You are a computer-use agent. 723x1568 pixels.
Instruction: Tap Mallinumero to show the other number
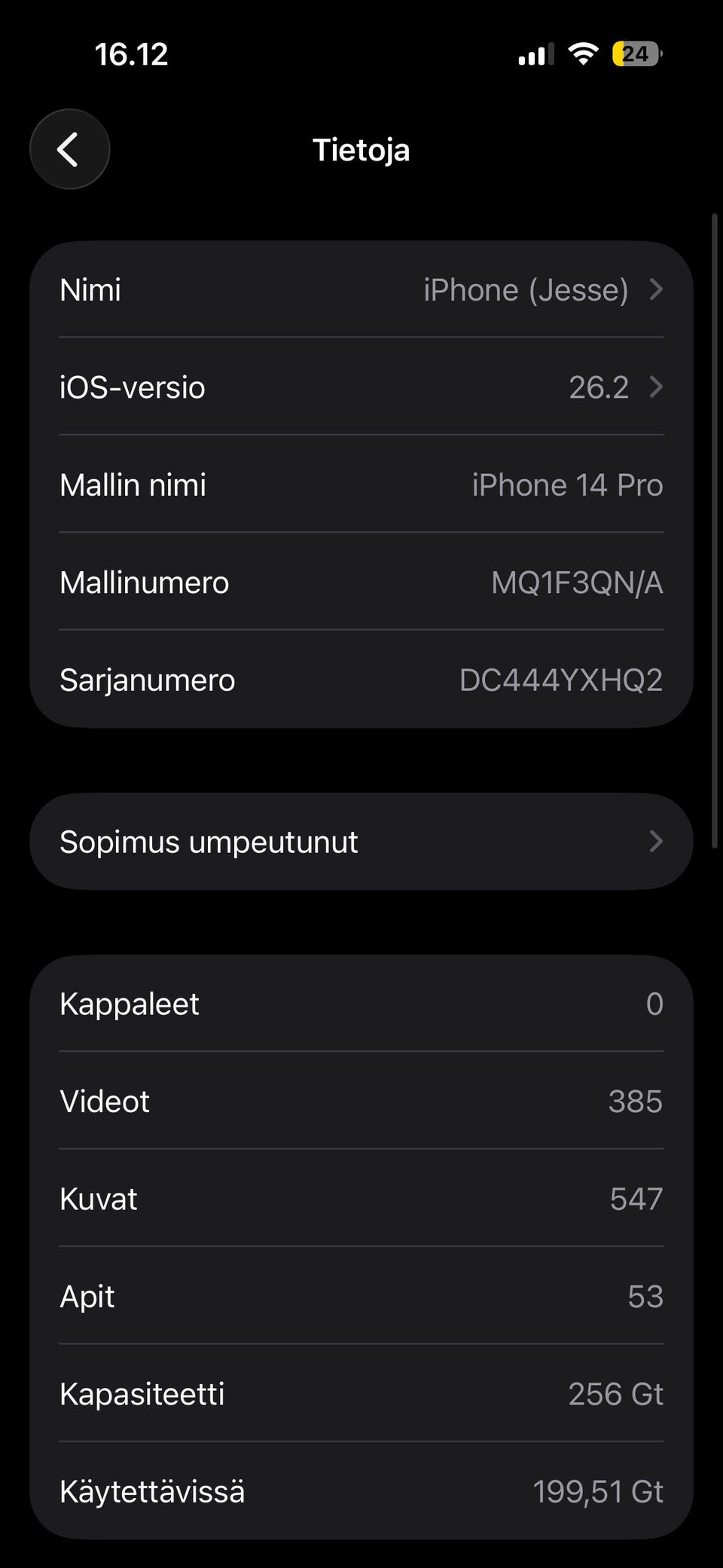click(x=361, y=582)
